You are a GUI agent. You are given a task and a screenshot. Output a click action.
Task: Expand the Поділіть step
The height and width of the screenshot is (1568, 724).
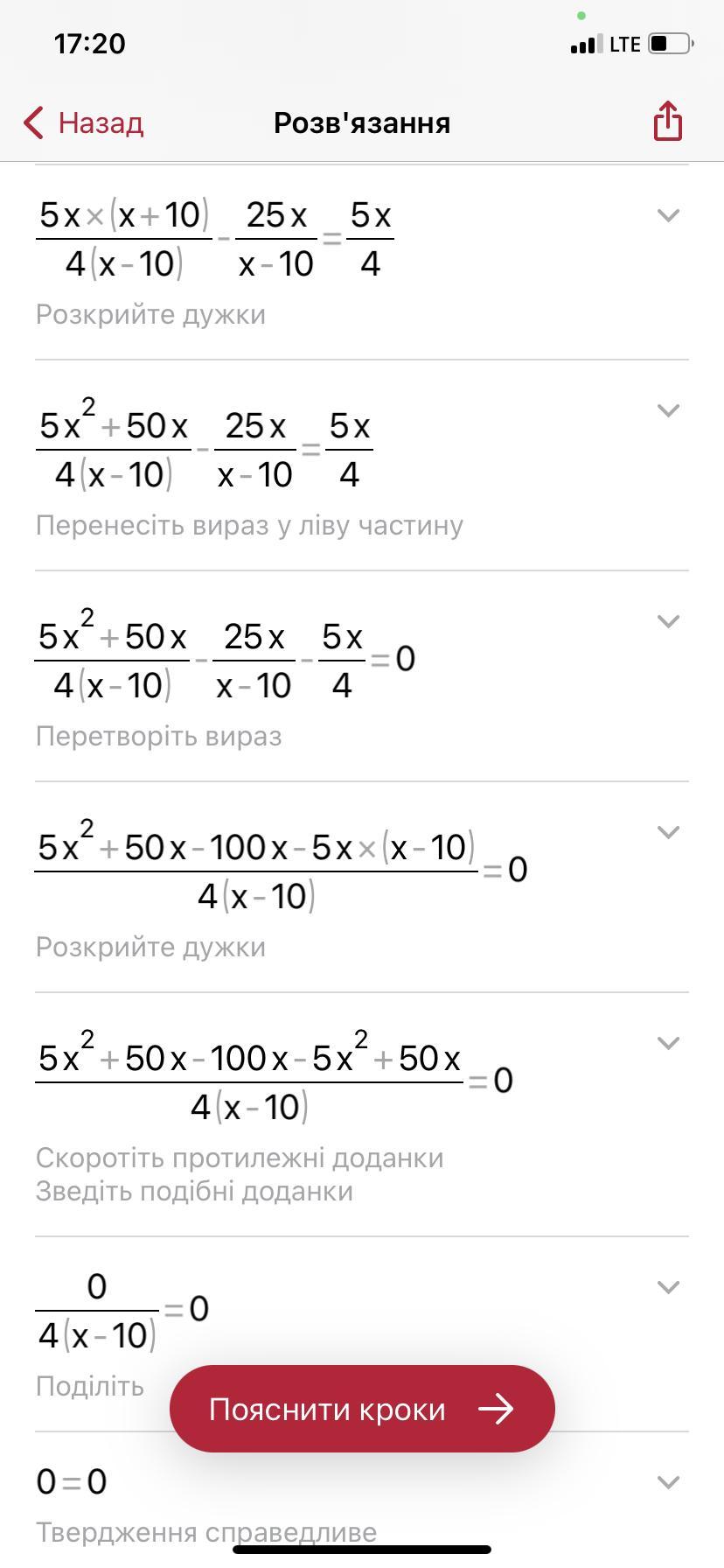[x=668, y=1287]
